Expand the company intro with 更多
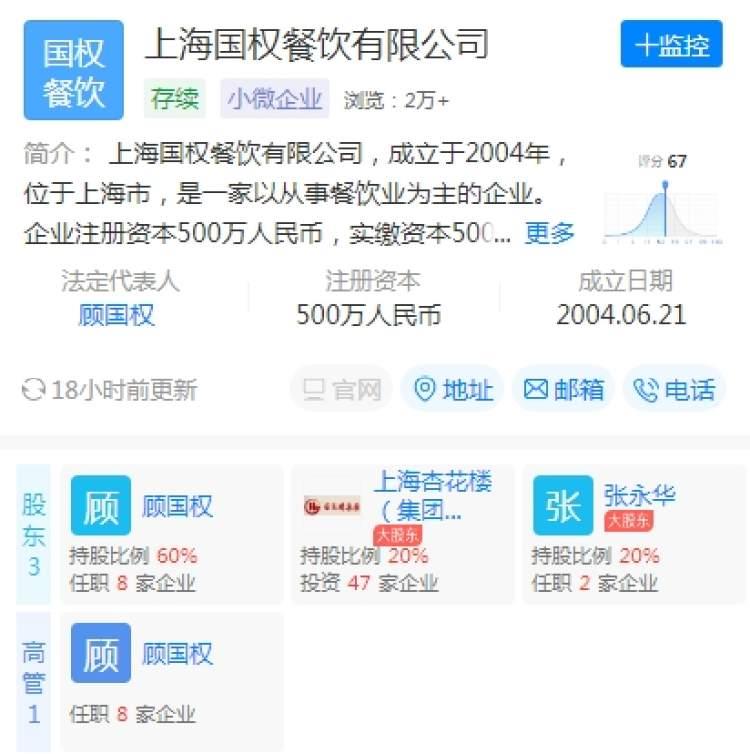This screenshot has height=754, width=750. 550,233
